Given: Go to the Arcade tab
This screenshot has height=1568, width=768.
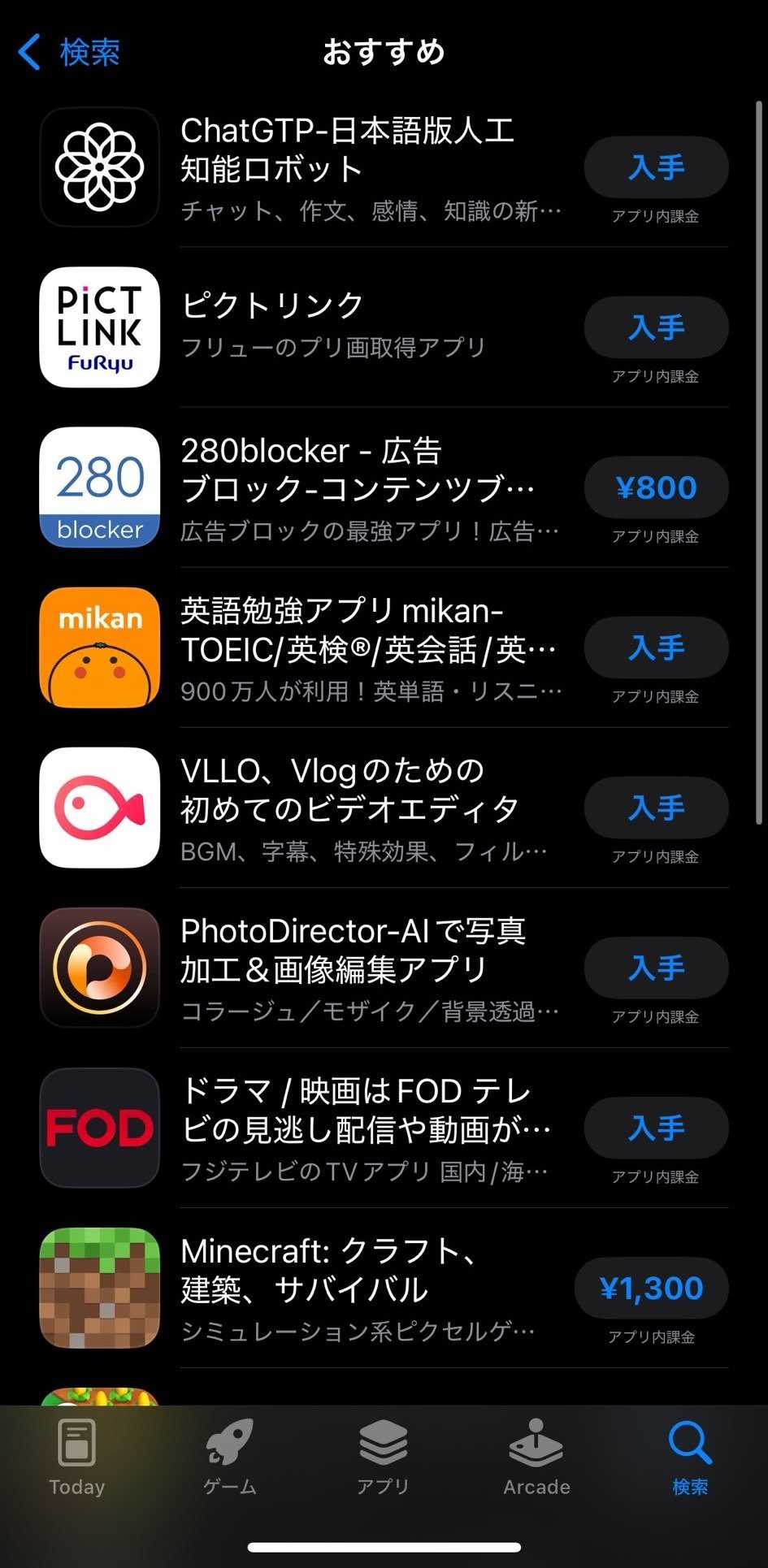Looking at the screenshot, I should tap(536, 1458).
